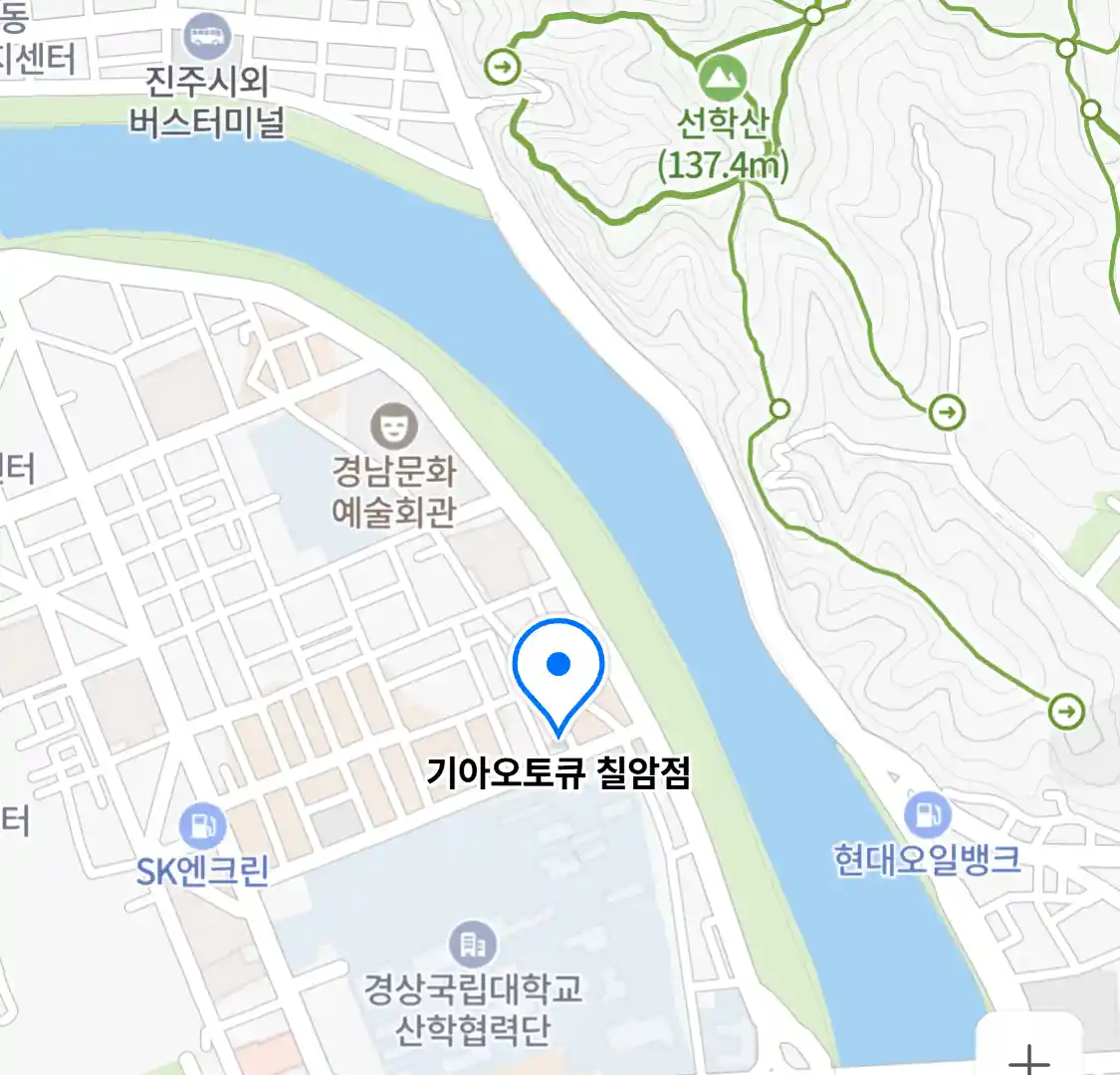The image size is (1120, 1075).
Task: Select the 선학산 mountain marker
Action: (x=722, y=77)
